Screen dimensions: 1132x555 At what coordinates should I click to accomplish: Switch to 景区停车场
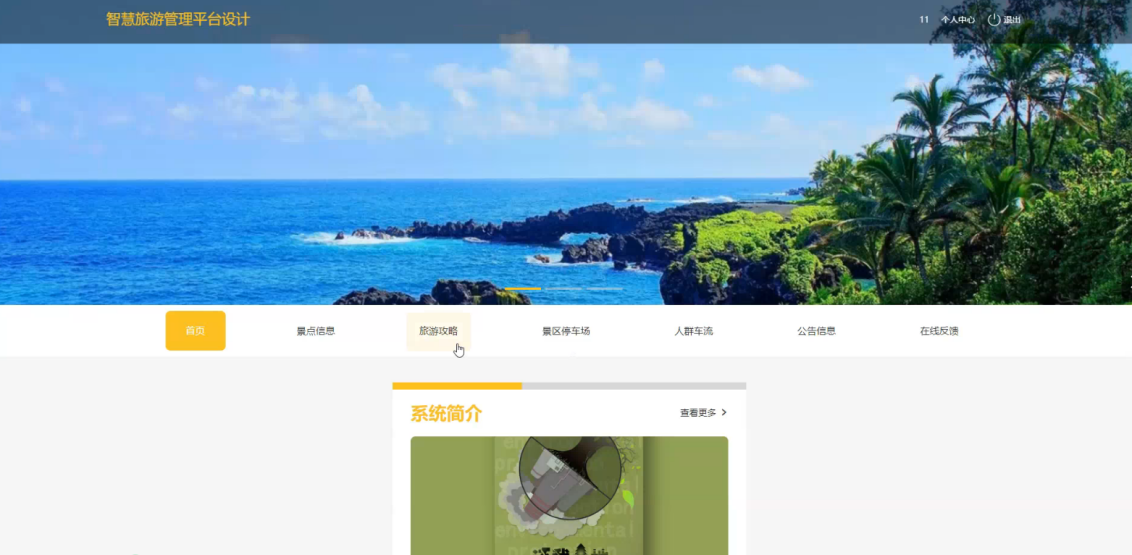pyautogui.click(x=566, y=331)
